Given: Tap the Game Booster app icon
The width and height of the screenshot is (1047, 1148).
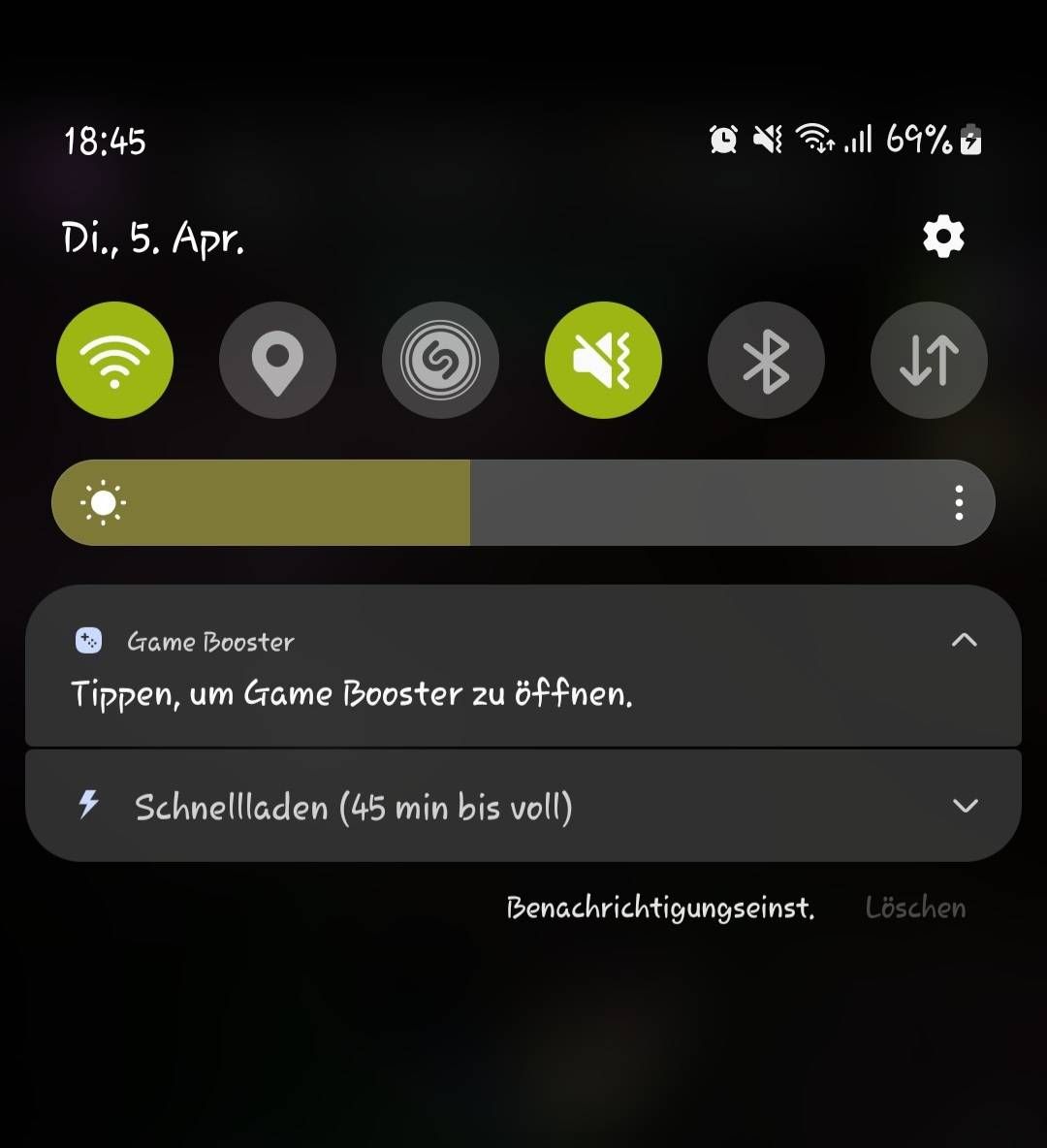Looking at the screenshot, I should [x=88, y=640].
